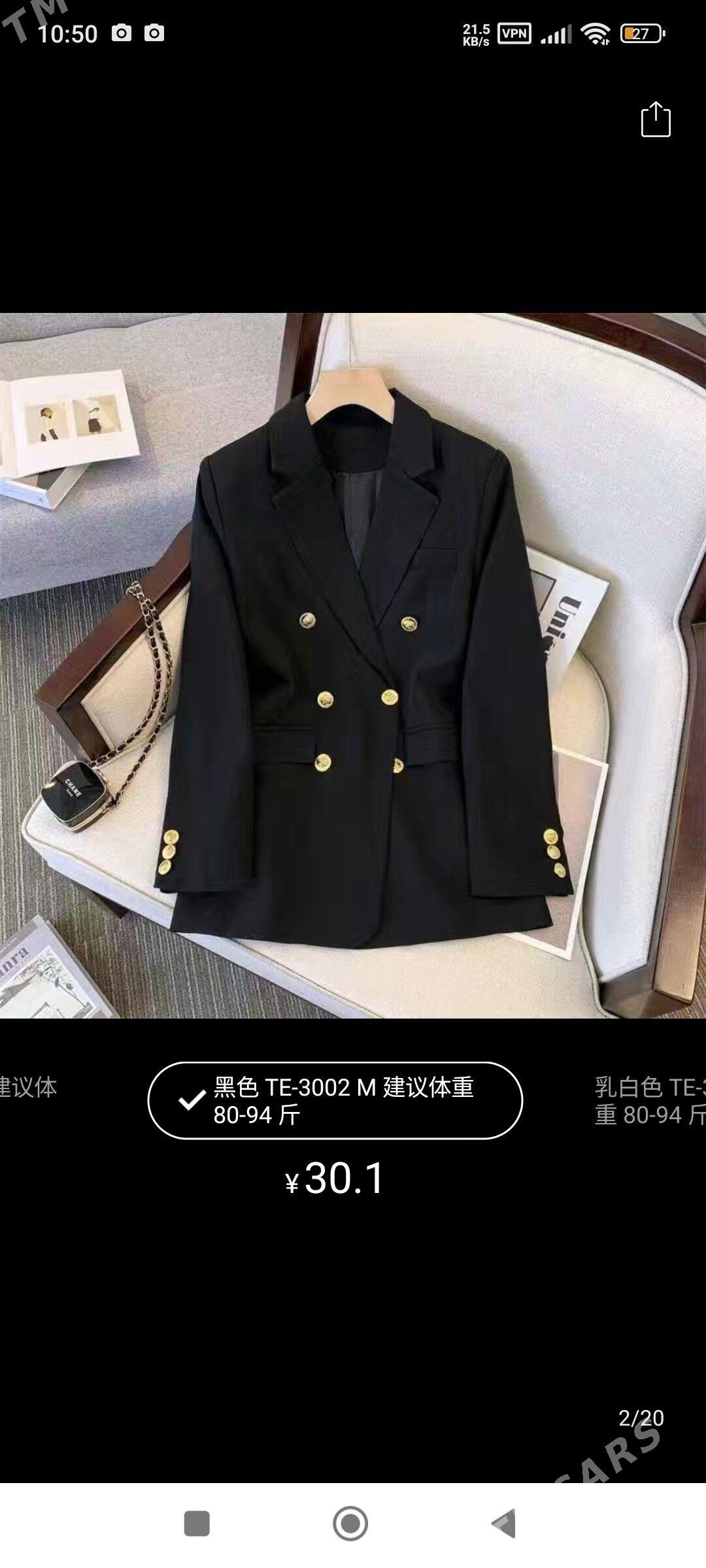The width and height of the screenshot is (706, 1568).
Task: Select the 黑色 TE-3002 M variant chip
Action: coord(335,1101)
